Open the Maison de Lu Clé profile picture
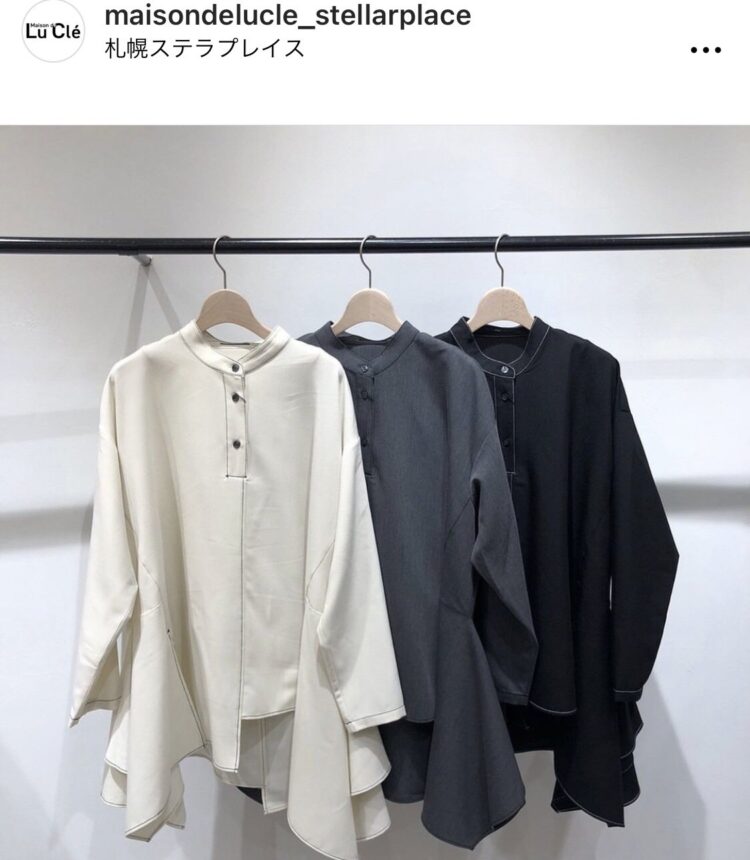The image size is (750, 860). pyautogui.click(x=53, y=32)
